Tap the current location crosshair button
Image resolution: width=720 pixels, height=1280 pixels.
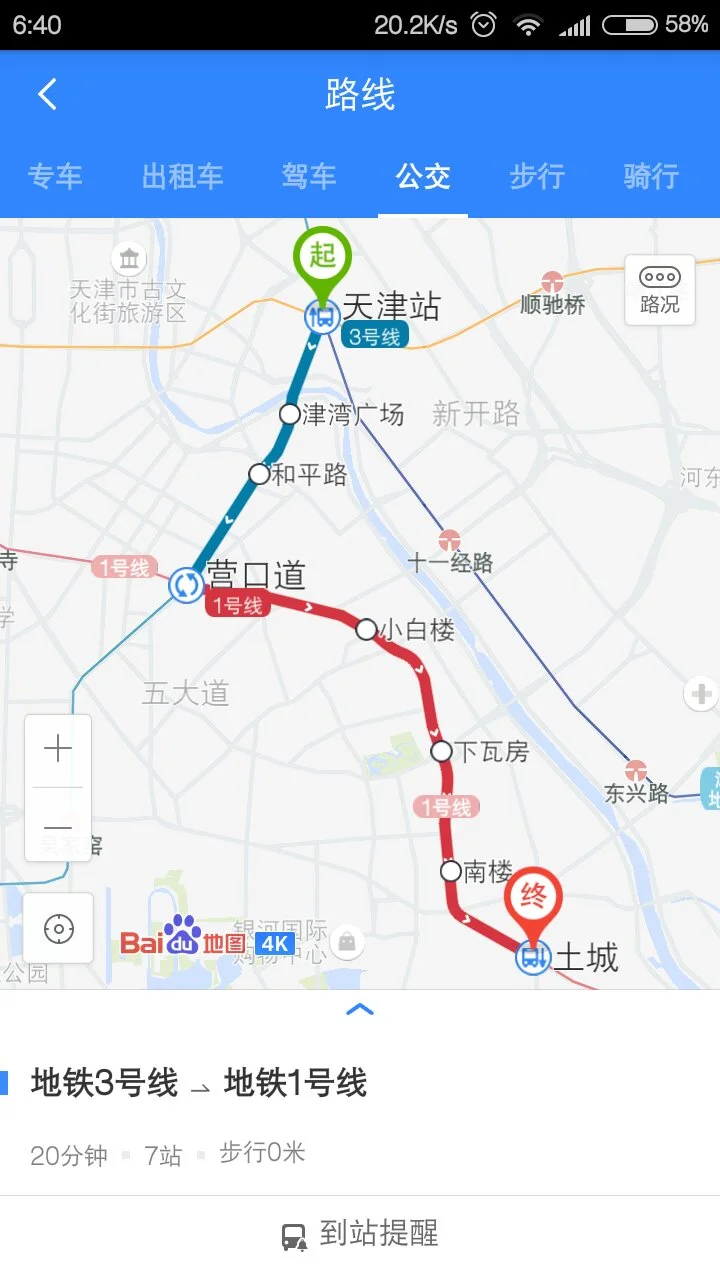point(60,929)
